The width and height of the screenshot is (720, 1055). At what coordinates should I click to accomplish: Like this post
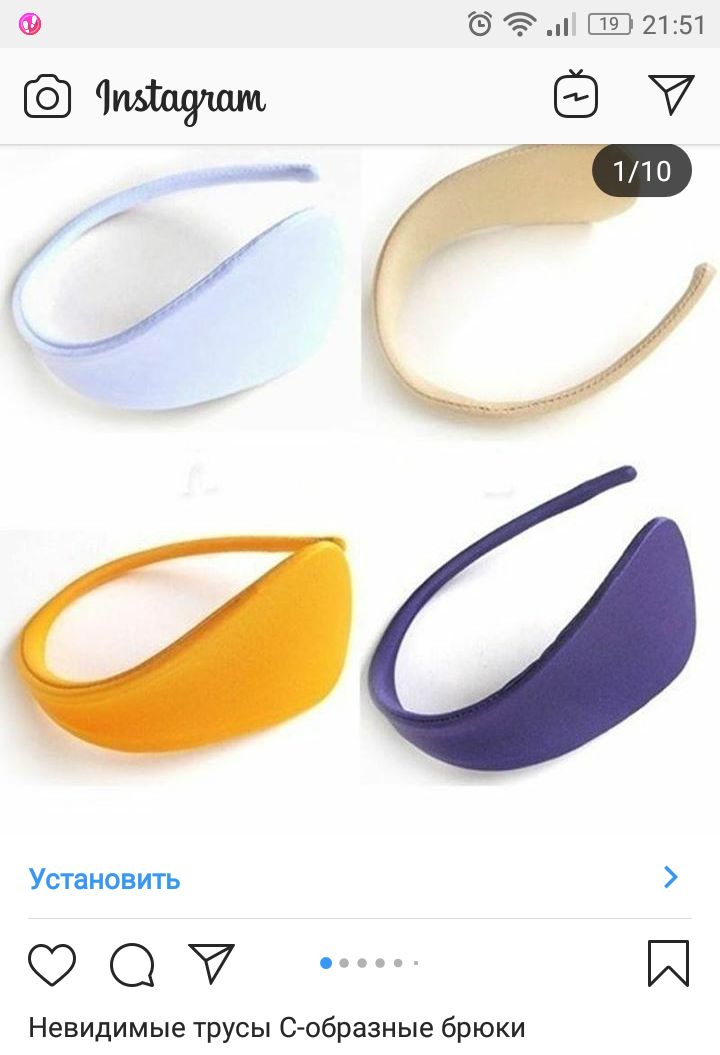click(x=52, y=964)
